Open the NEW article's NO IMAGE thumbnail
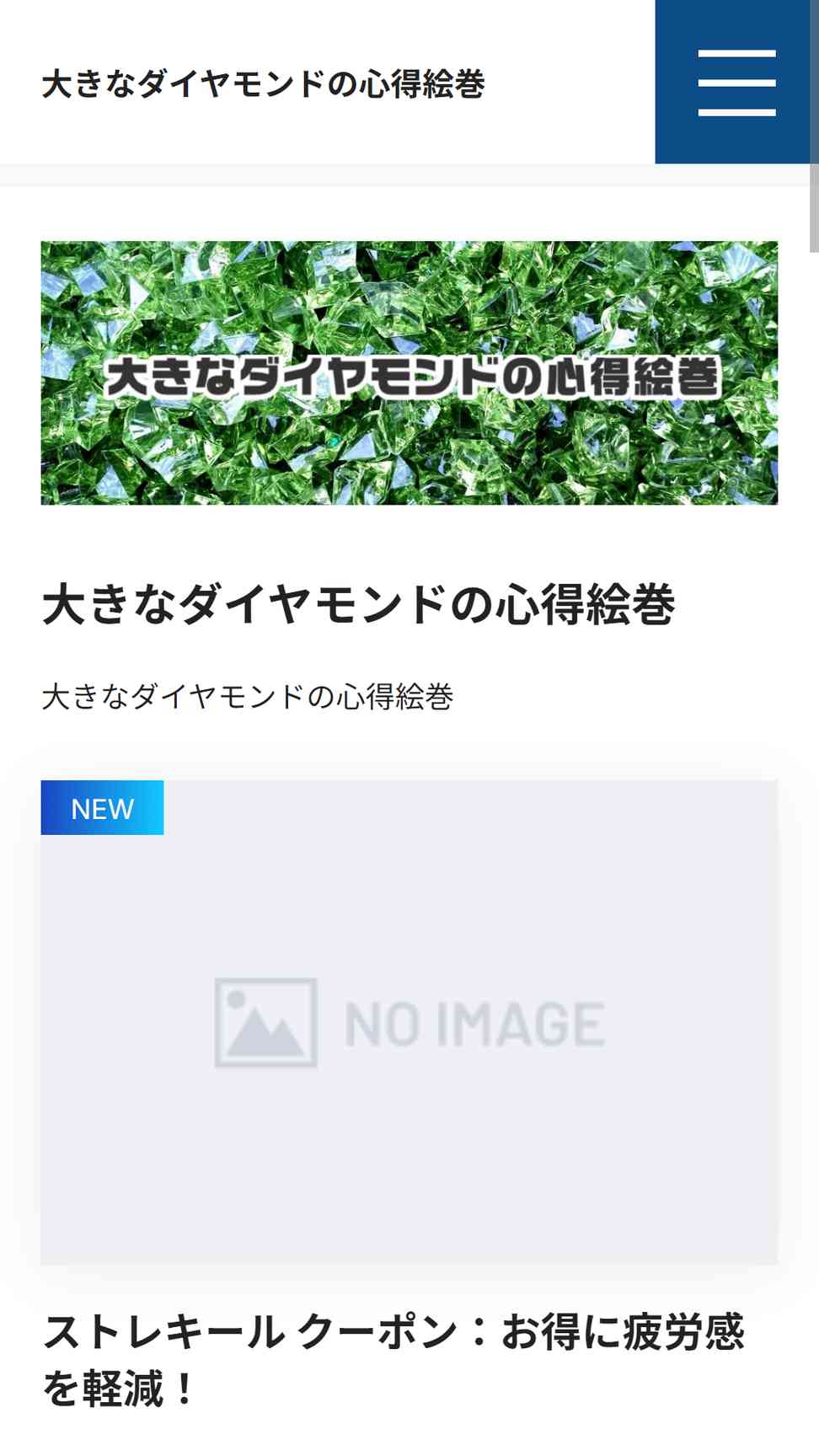 [409, 1023]
